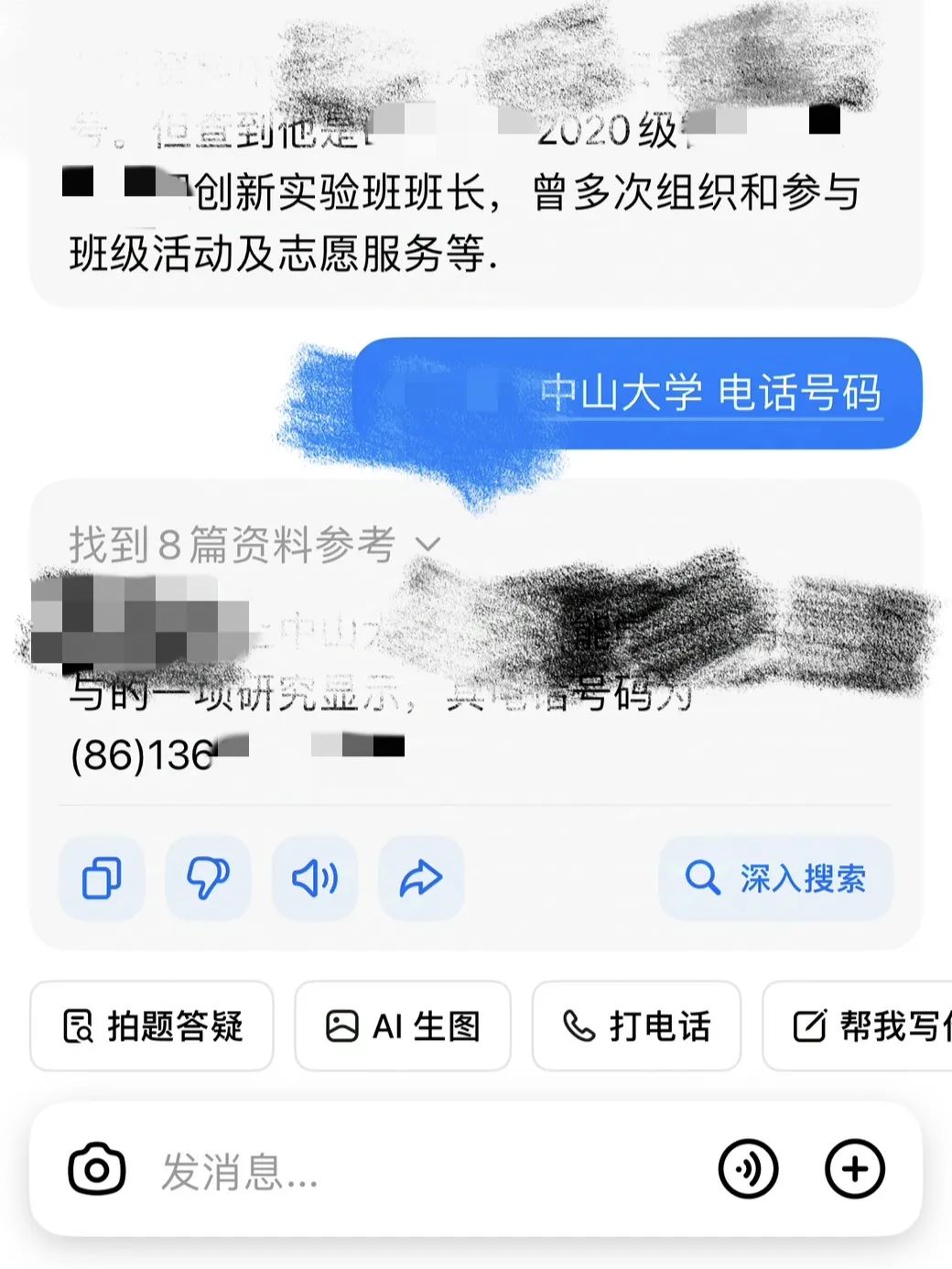Select the 拍题答疑 shortcut
952x1269 pixels.
[x=152, y=1026]
